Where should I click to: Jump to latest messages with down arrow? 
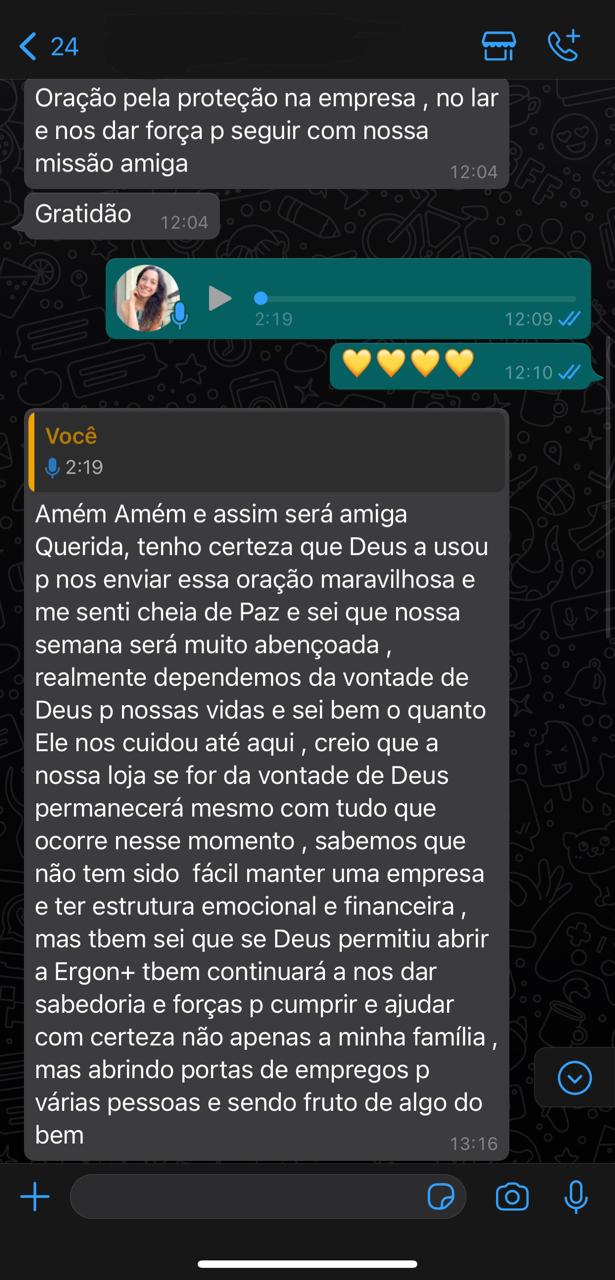click(574, 1078)
